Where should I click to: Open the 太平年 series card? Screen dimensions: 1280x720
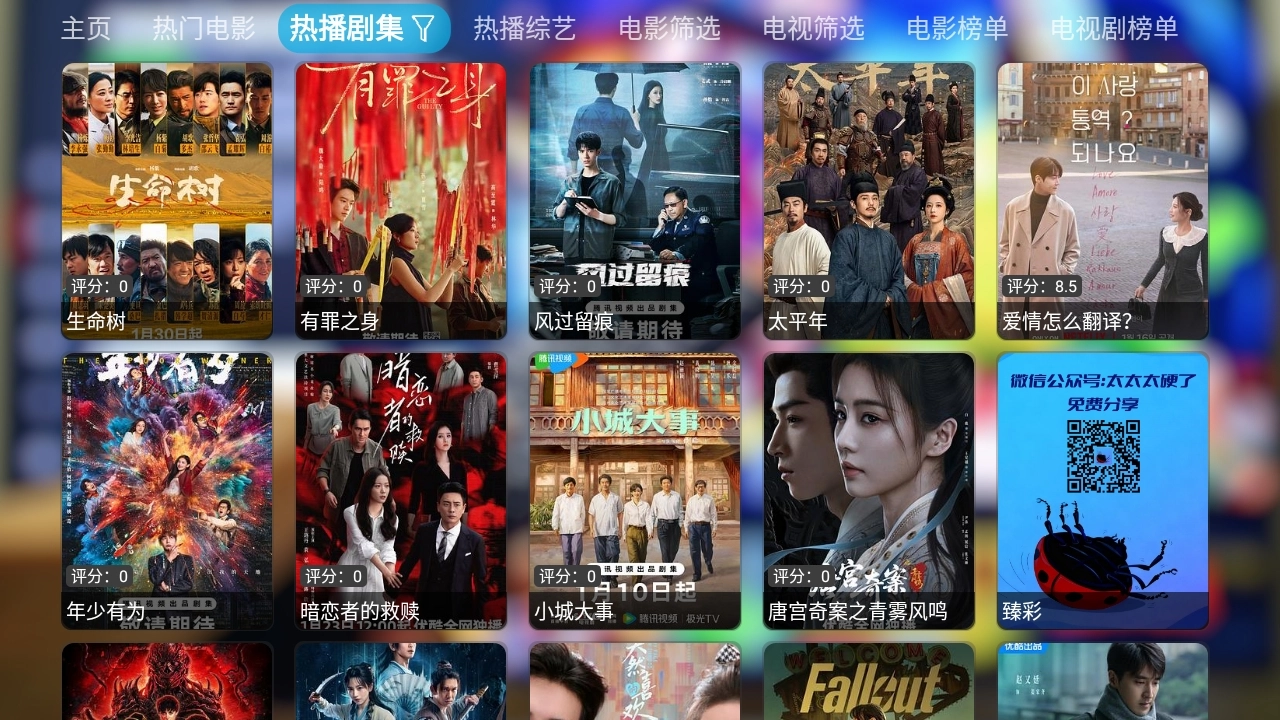click(869, 200)
